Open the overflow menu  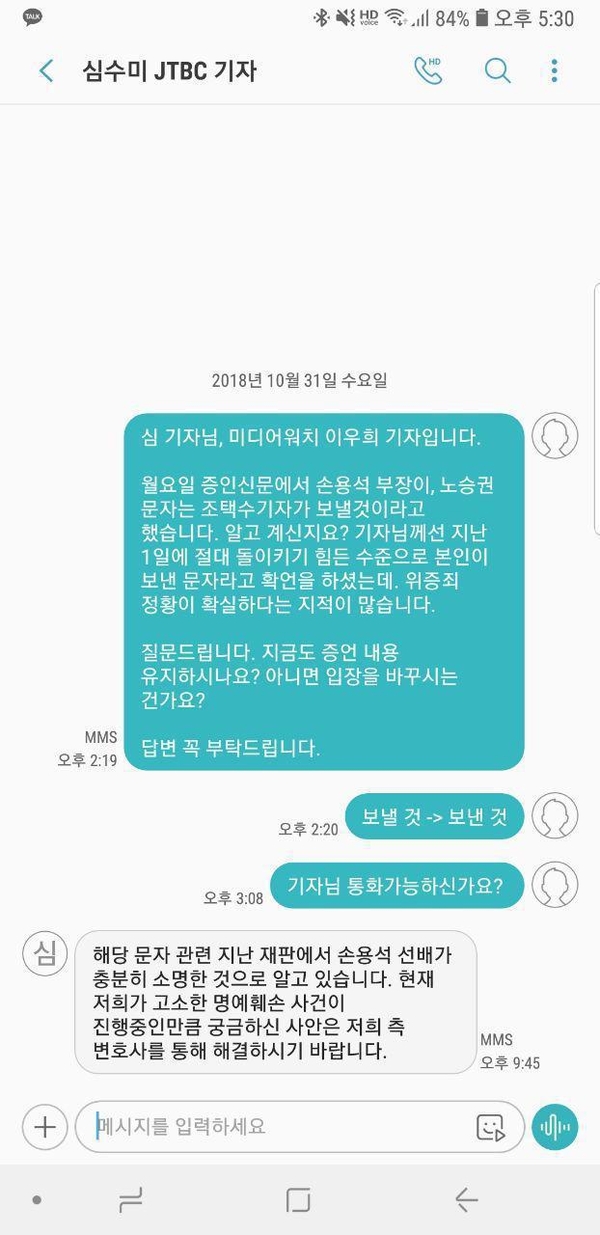(554, 71)
